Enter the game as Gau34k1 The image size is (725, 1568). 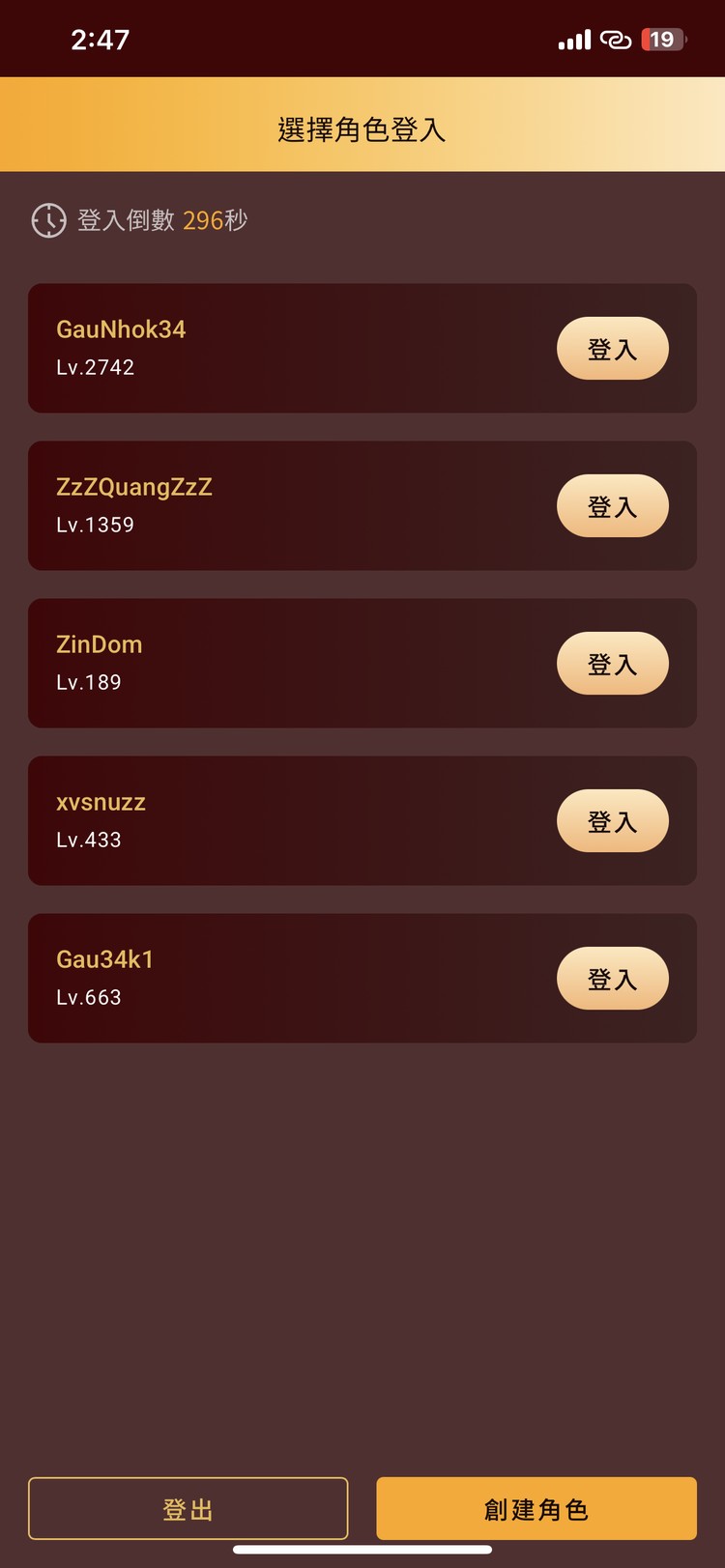612,979
